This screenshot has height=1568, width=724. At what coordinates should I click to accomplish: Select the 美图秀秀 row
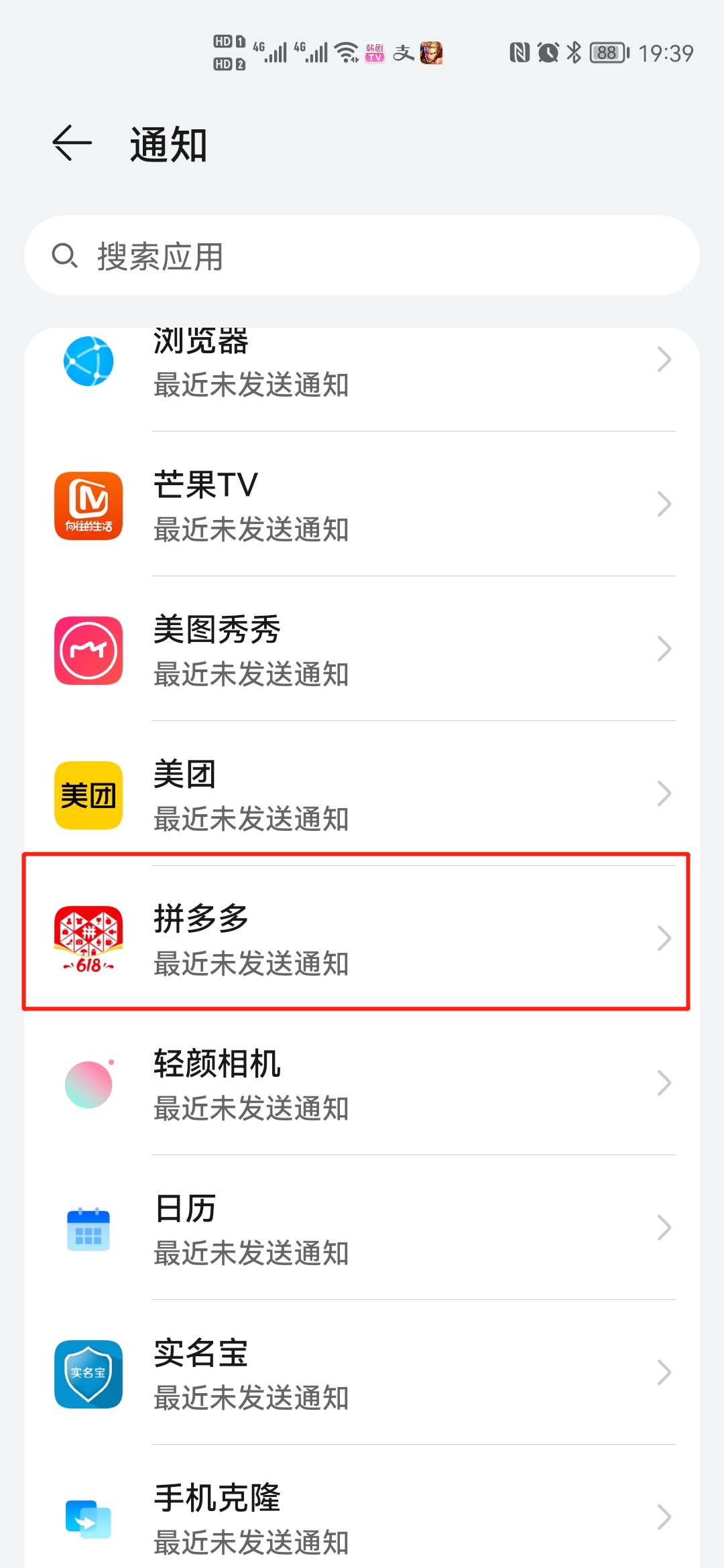[x=362, y=649]
